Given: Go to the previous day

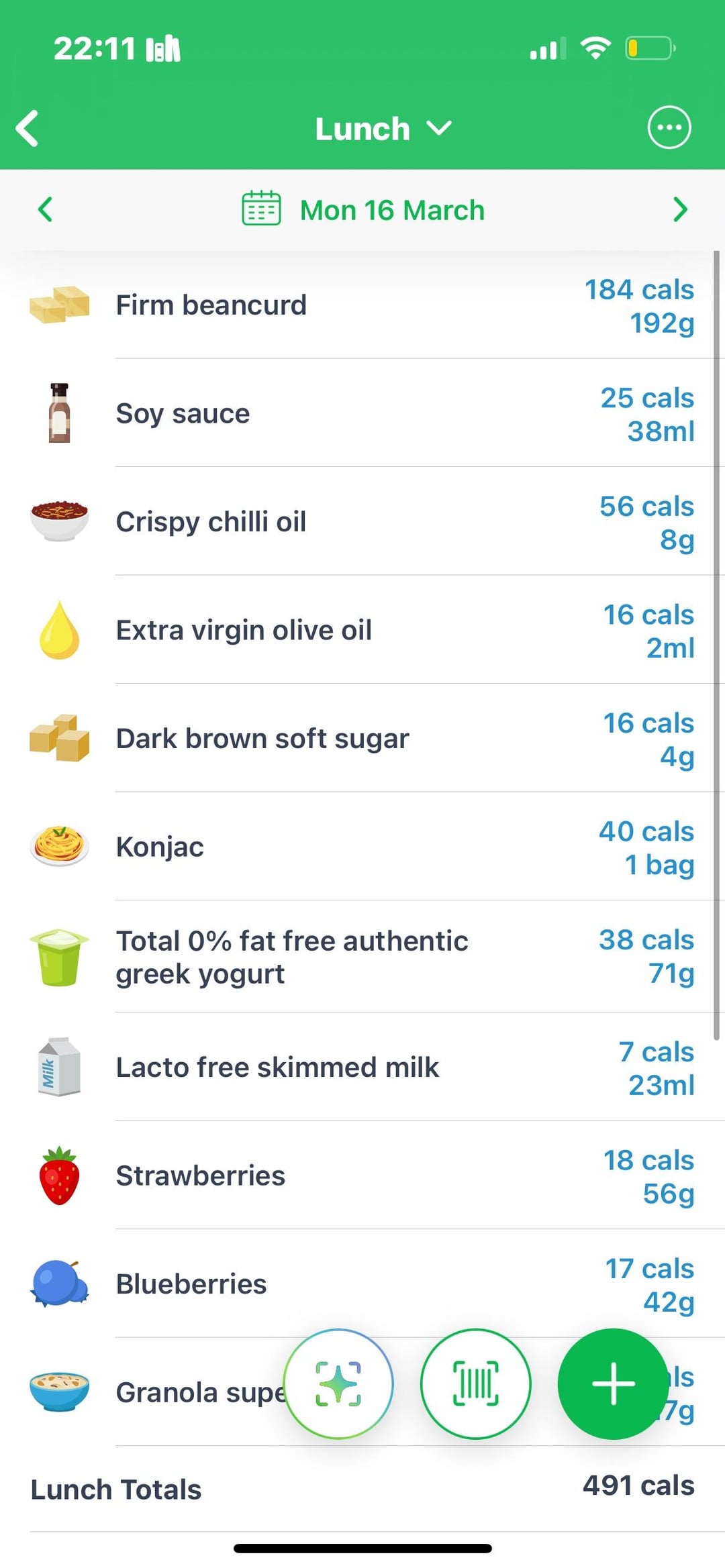Looking at the screenshot, I should 45,209.
